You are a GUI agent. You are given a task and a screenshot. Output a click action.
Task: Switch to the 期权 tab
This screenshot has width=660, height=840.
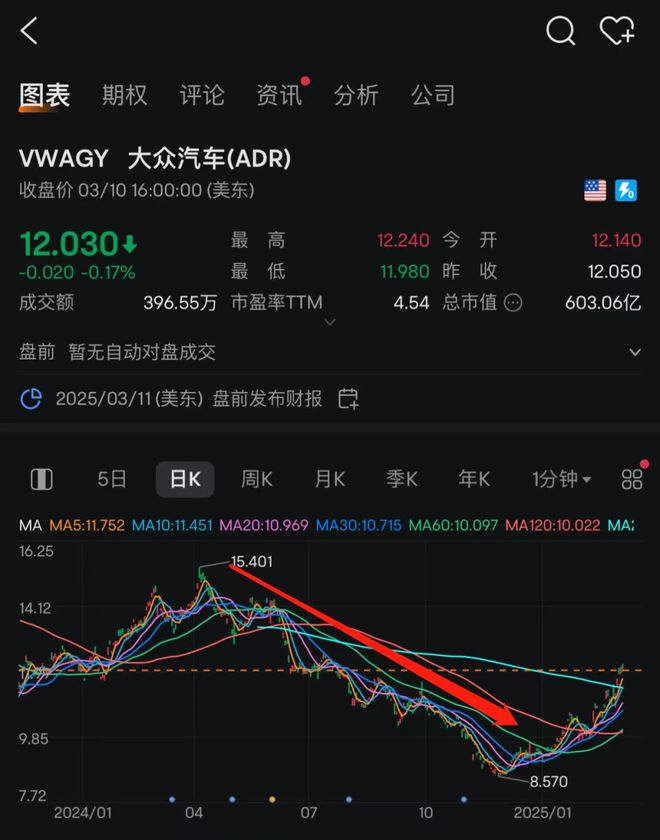(124, 95)
